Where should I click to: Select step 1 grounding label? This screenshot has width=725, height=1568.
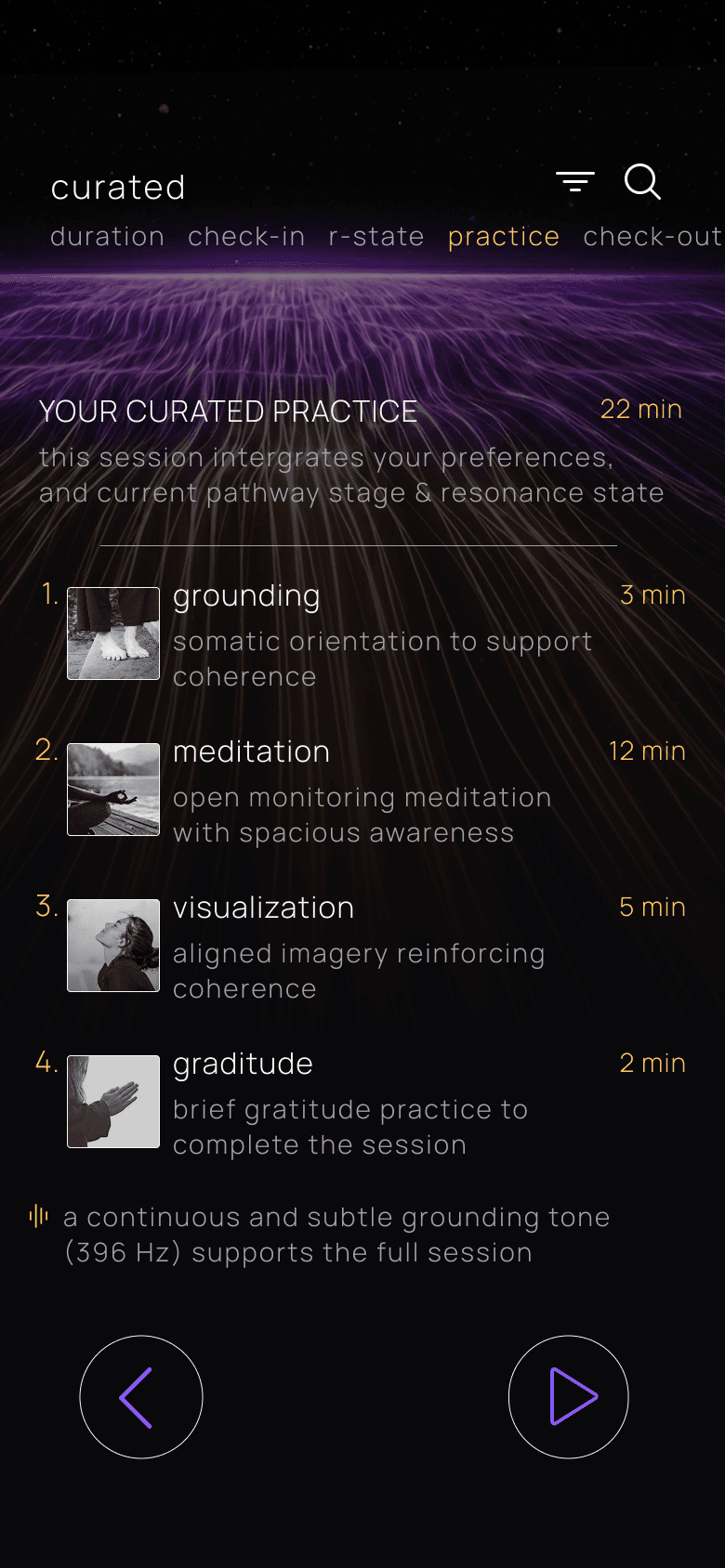pos(245,595)
